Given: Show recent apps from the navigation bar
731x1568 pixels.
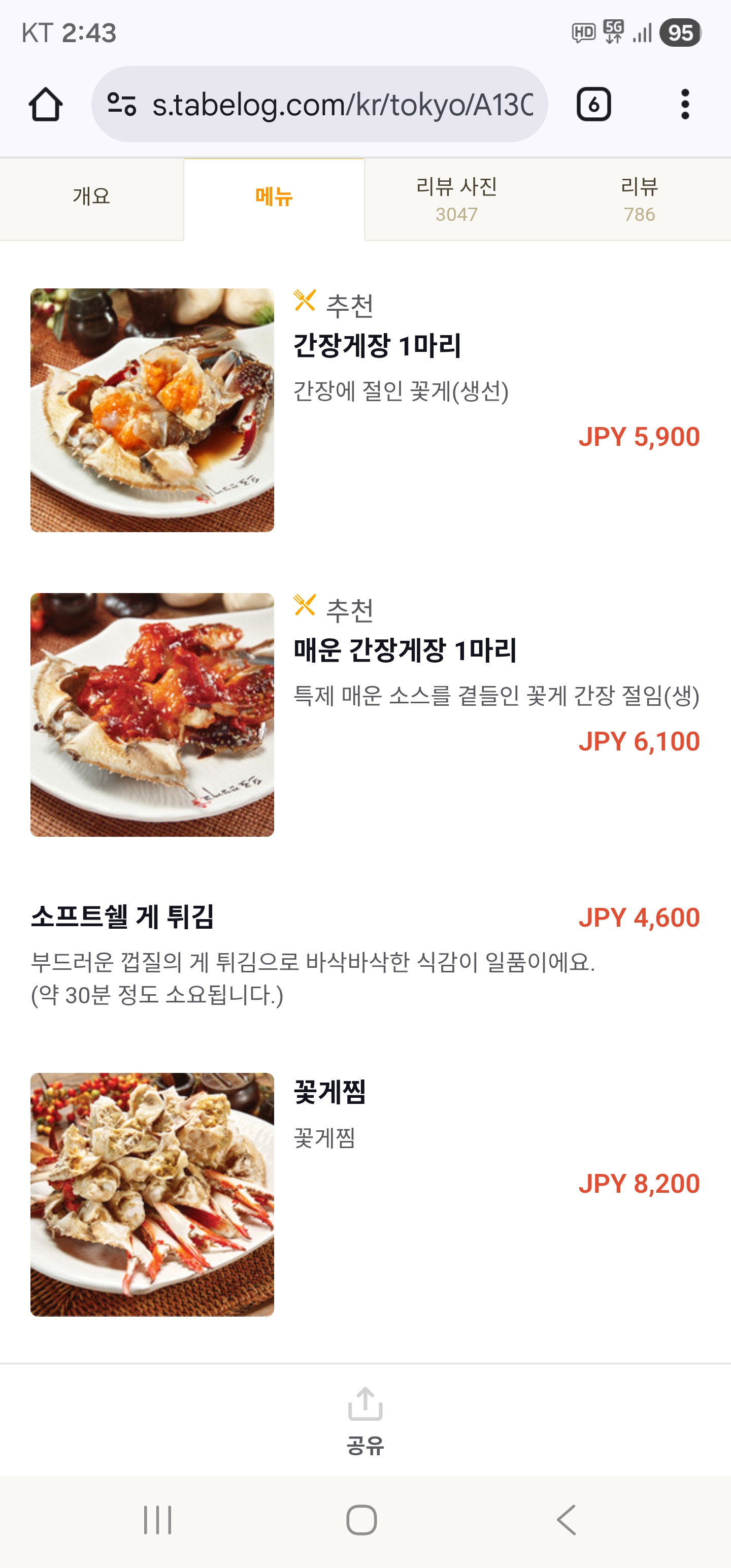Looking at the screenshot, I should click(158, 1520).
